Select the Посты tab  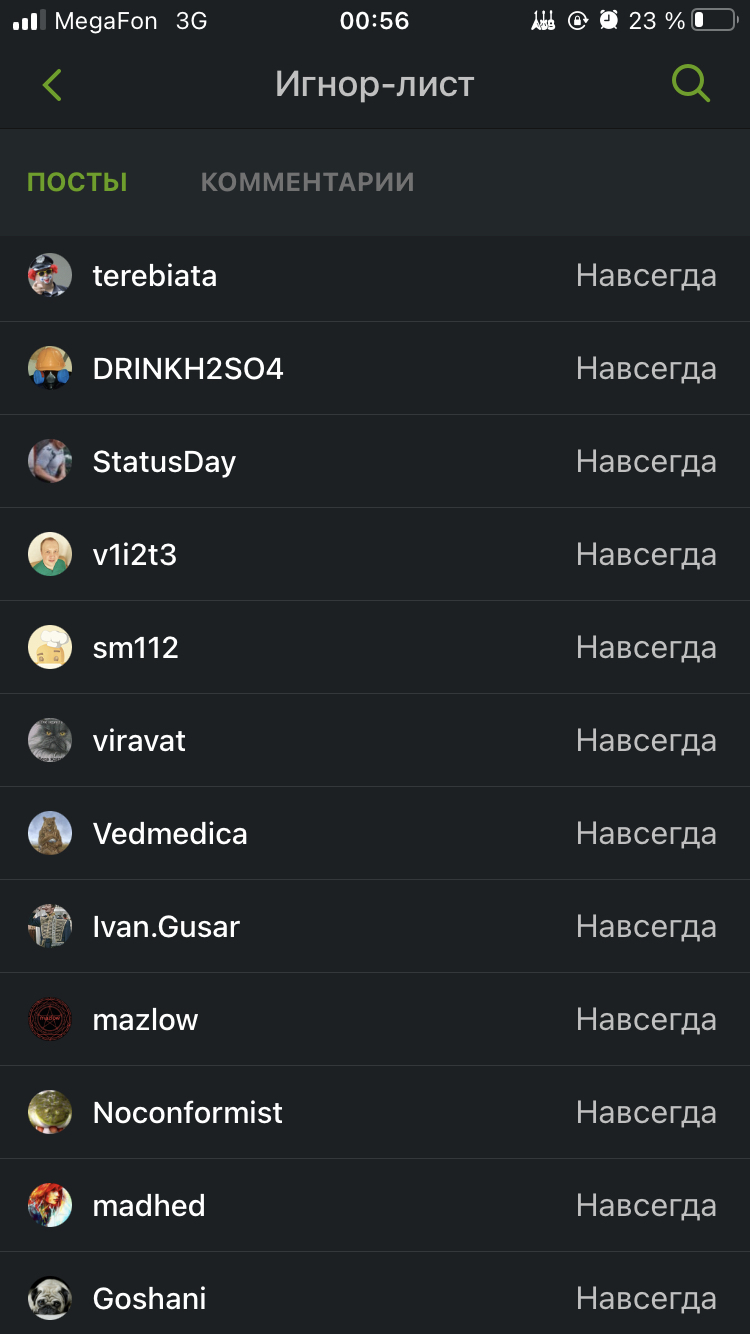pos(77,182)
